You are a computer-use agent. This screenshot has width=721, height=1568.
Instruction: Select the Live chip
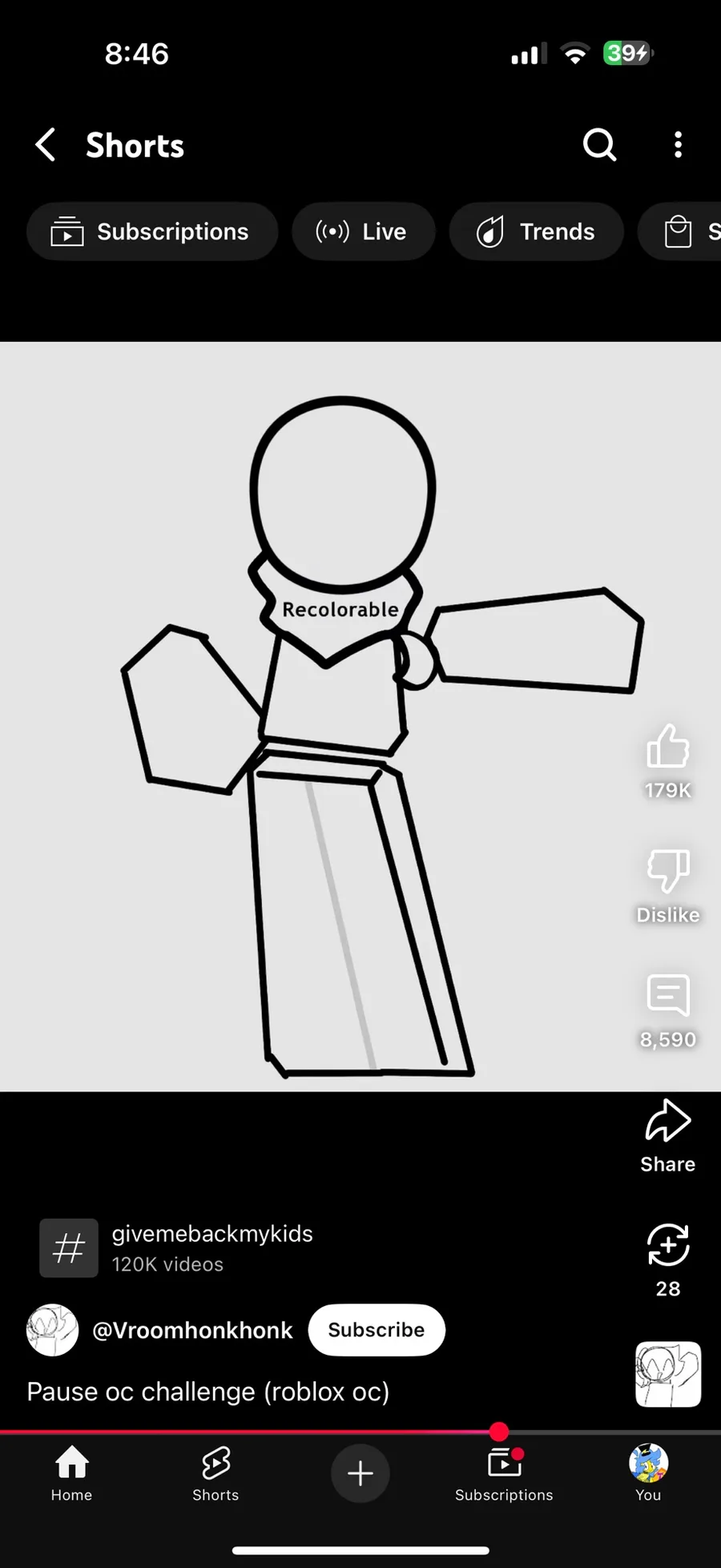pyautogui.click(x=363, y=232)
